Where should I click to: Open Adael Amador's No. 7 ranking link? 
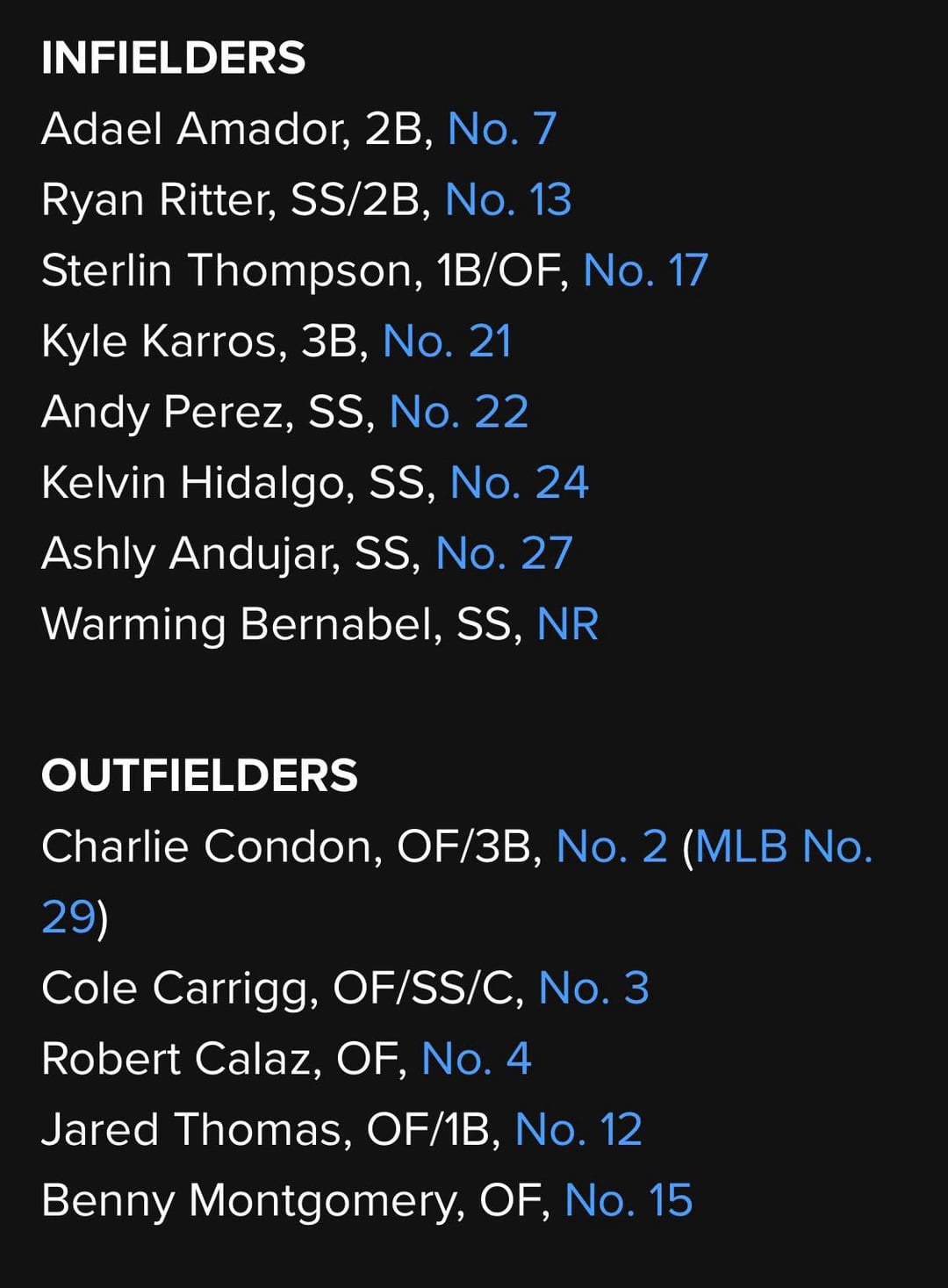click(501, 129)
